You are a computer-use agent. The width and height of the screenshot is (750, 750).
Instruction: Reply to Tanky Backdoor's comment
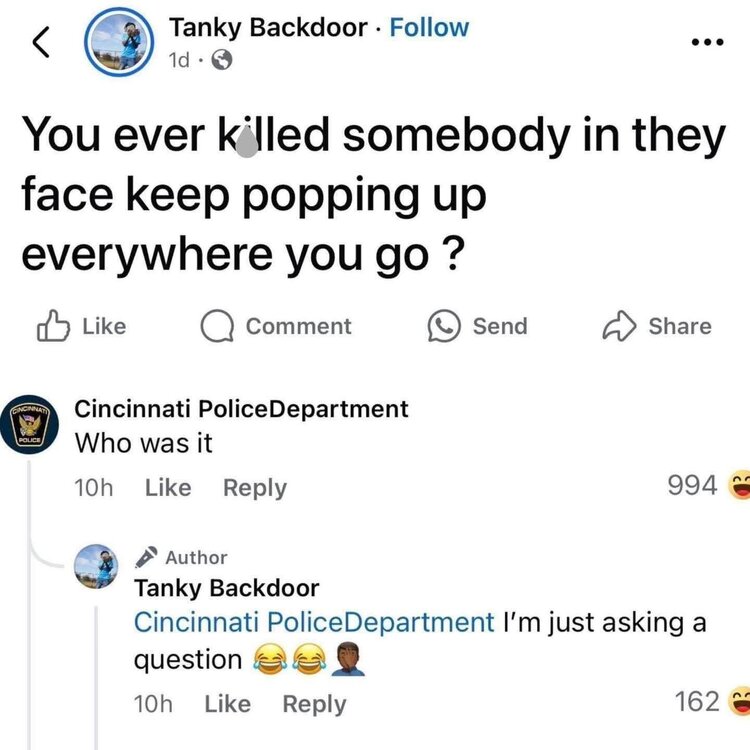pos(314,704)
